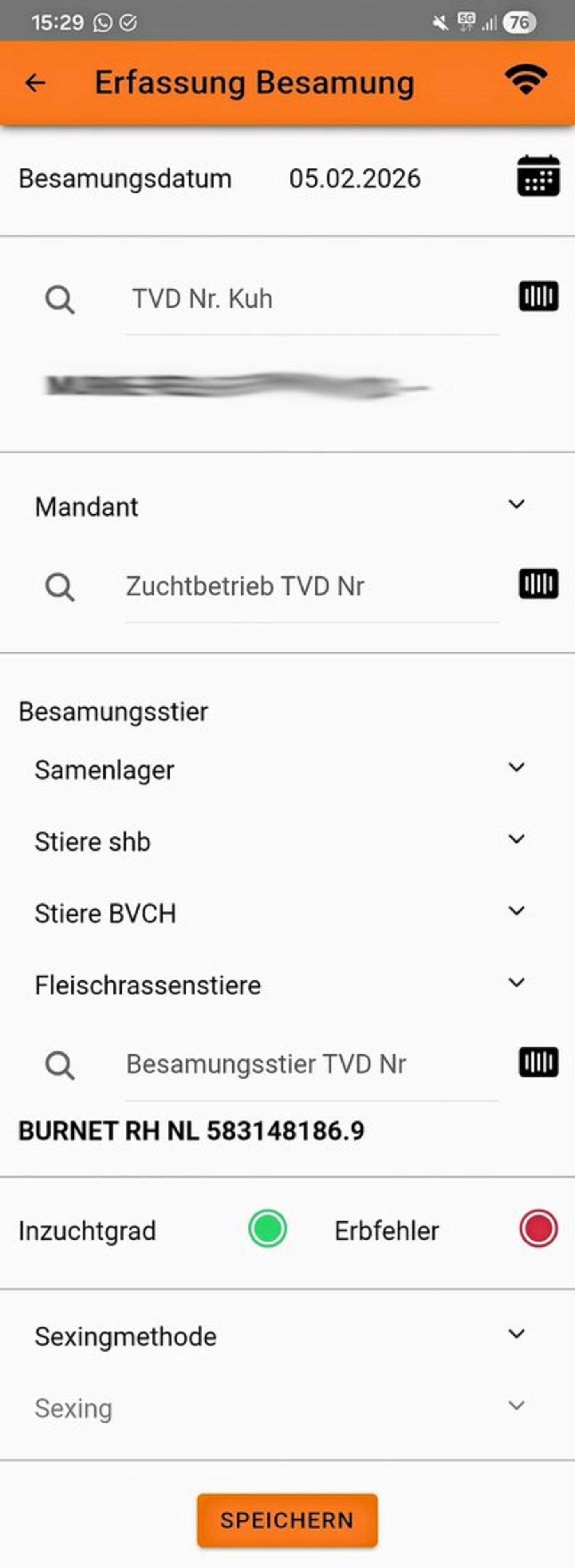The height and width of the screenshot is (1568, 575).
Task: Expand the Stiere shb list
Action: pos(516,839)
